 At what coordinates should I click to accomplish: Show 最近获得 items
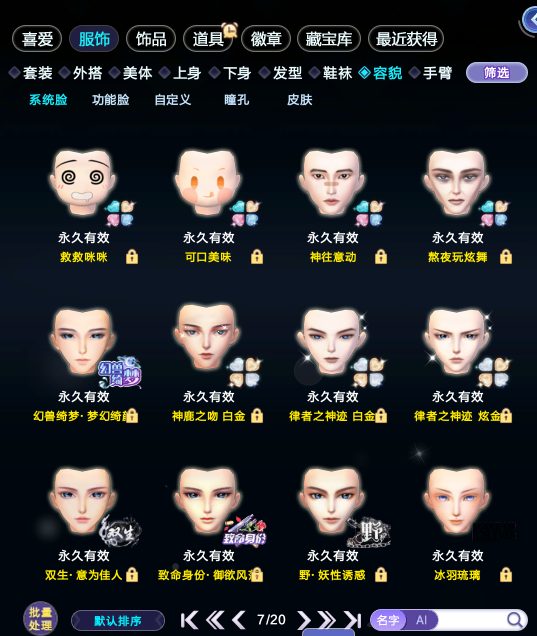(406, 39)
